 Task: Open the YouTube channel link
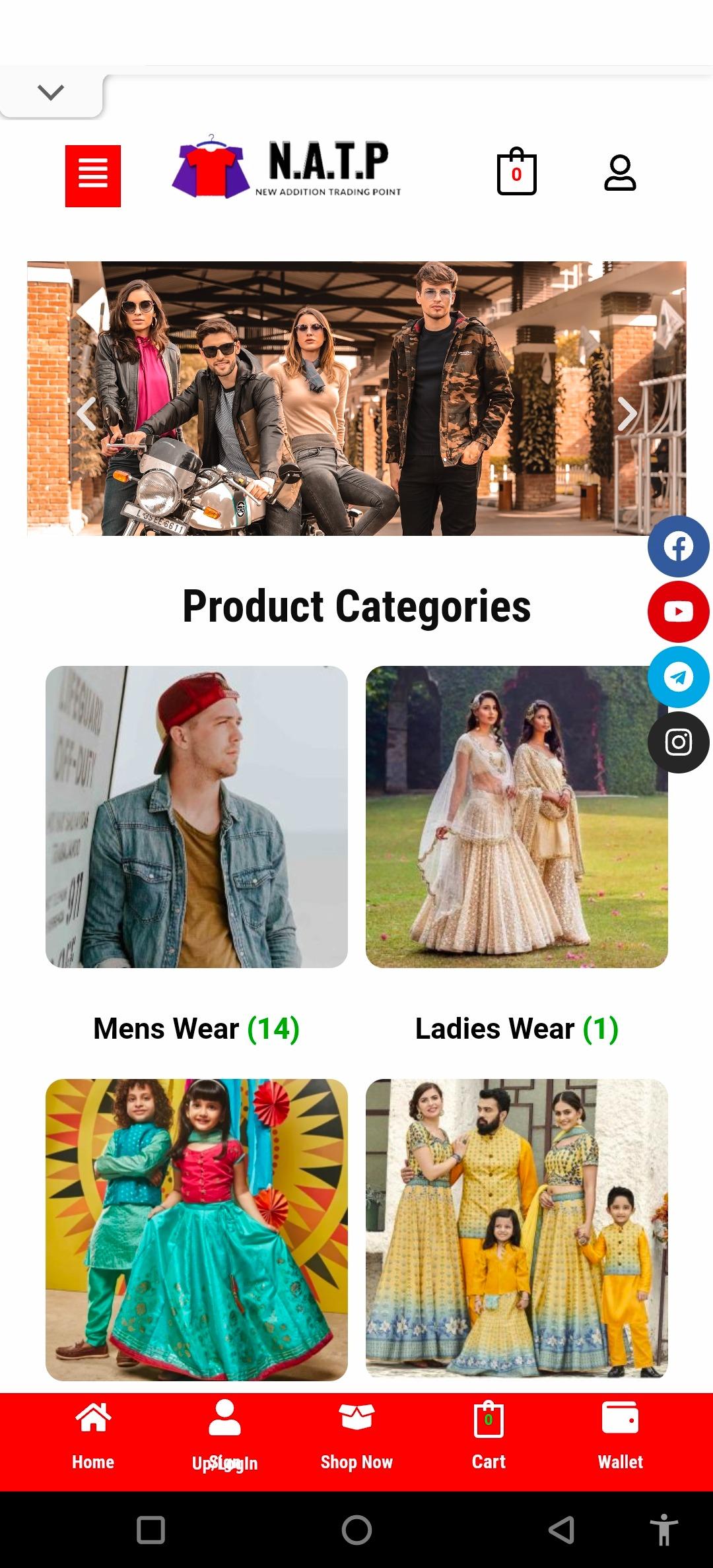(679, 612)
